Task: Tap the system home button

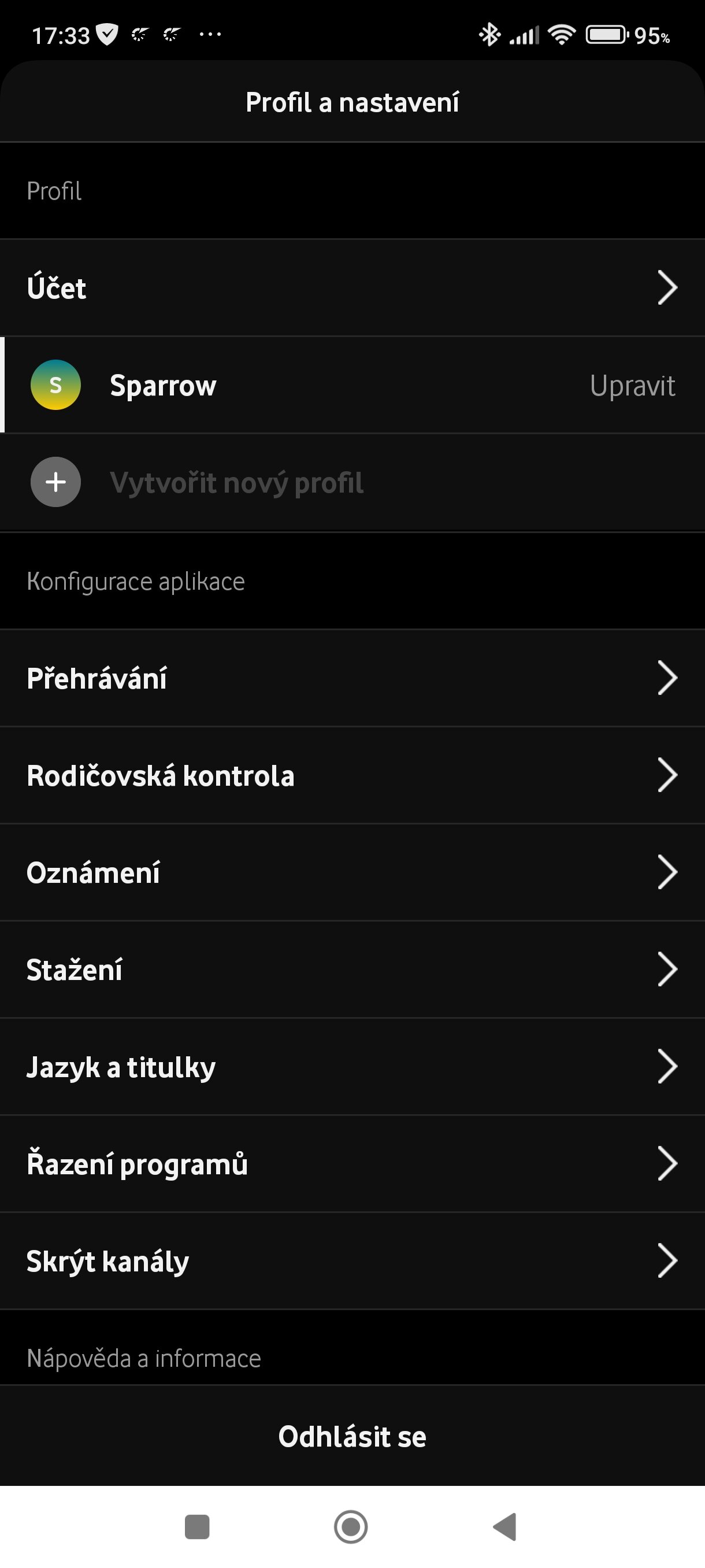Action: pyautogui.click(x=351, y=1526)
